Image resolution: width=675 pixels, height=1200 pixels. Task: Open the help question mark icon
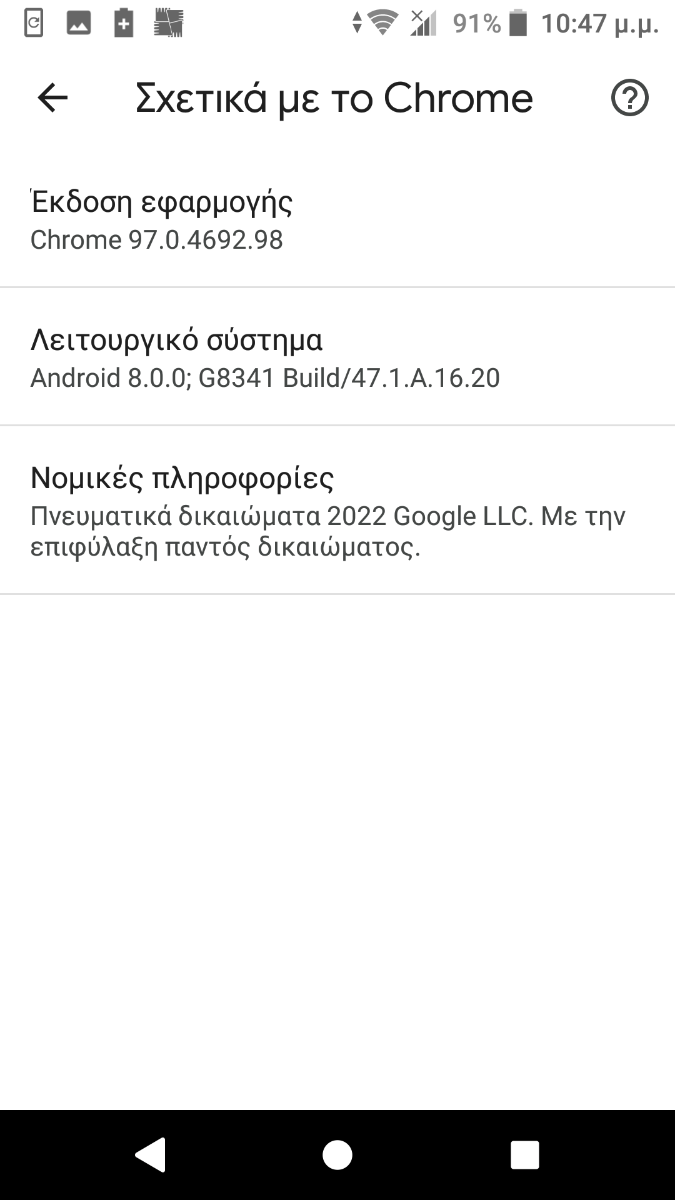click(x=630, y=98)
